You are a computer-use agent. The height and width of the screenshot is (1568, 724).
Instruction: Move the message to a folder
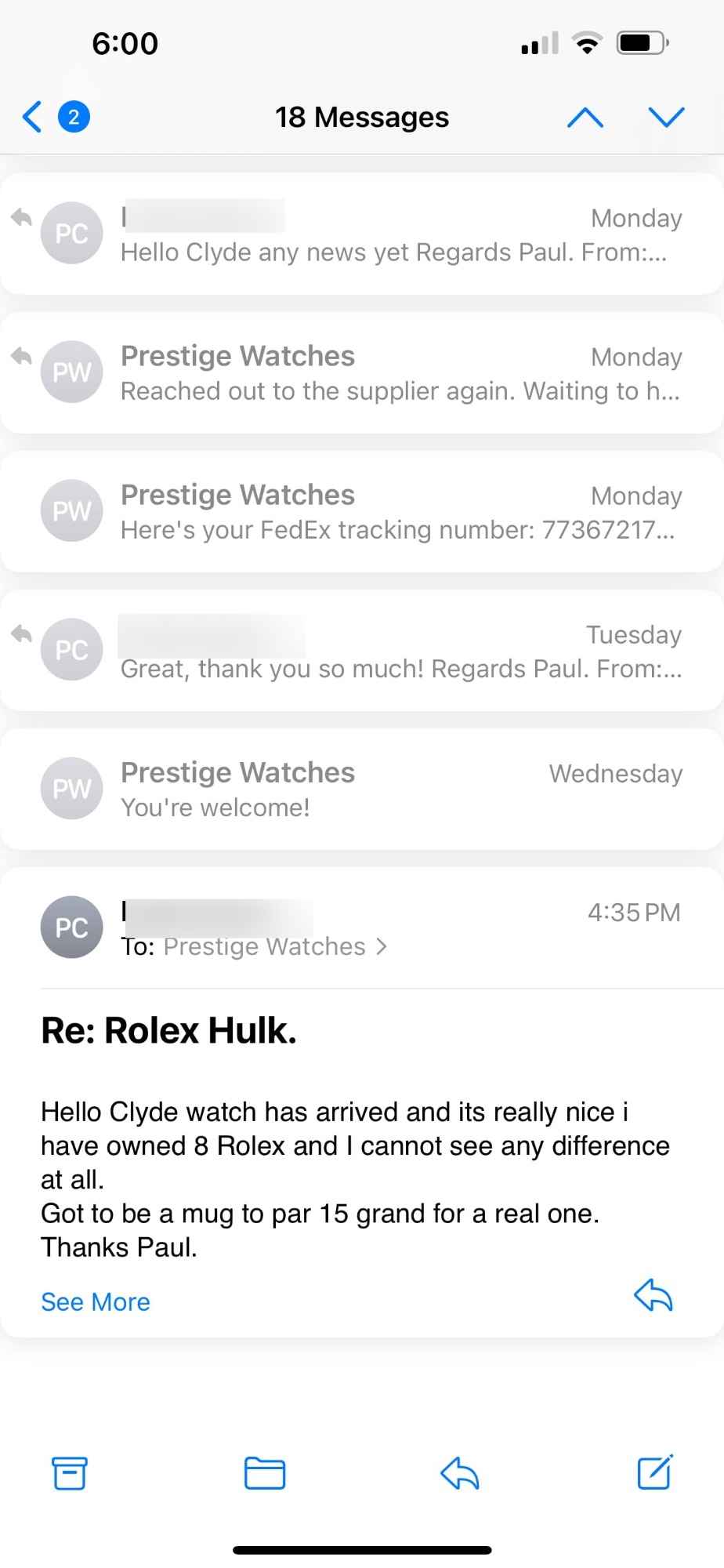coord(265,1473)
